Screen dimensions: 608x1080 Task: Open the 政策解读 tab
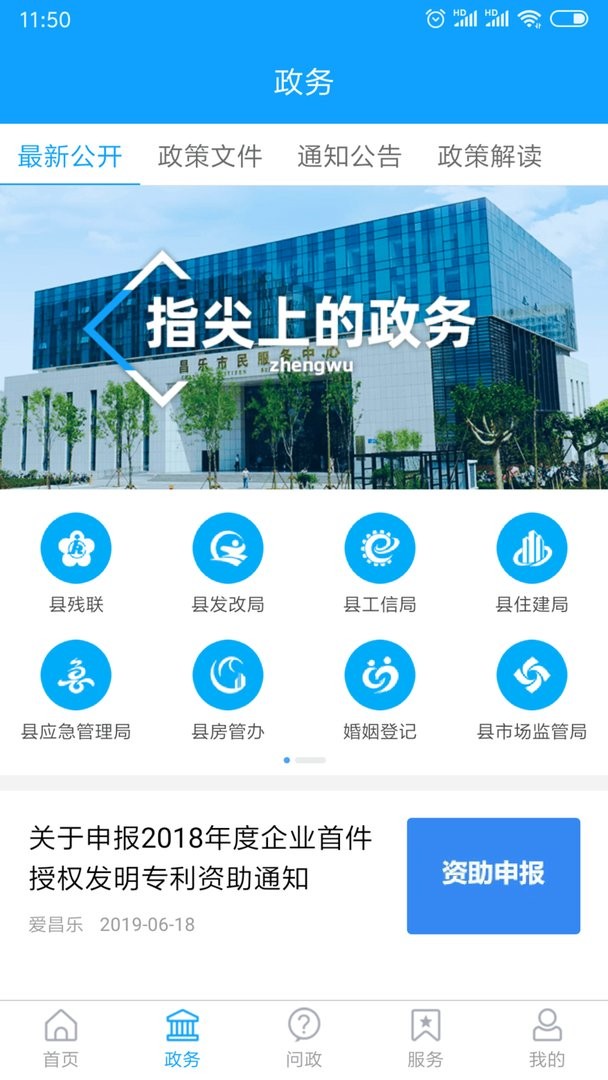click(489, 156)
